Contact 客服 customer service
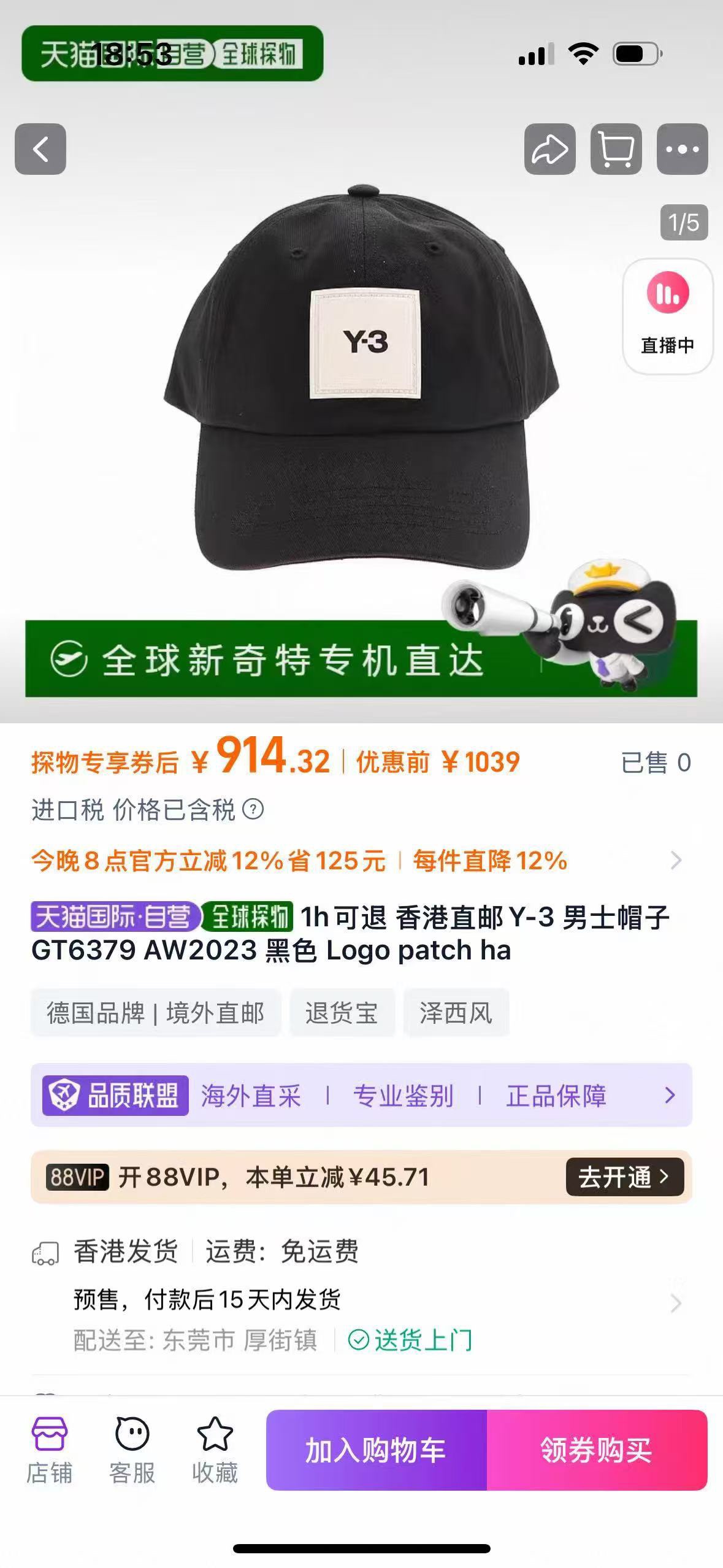This screenshot has height=1568, width=723. point(132,1450)
